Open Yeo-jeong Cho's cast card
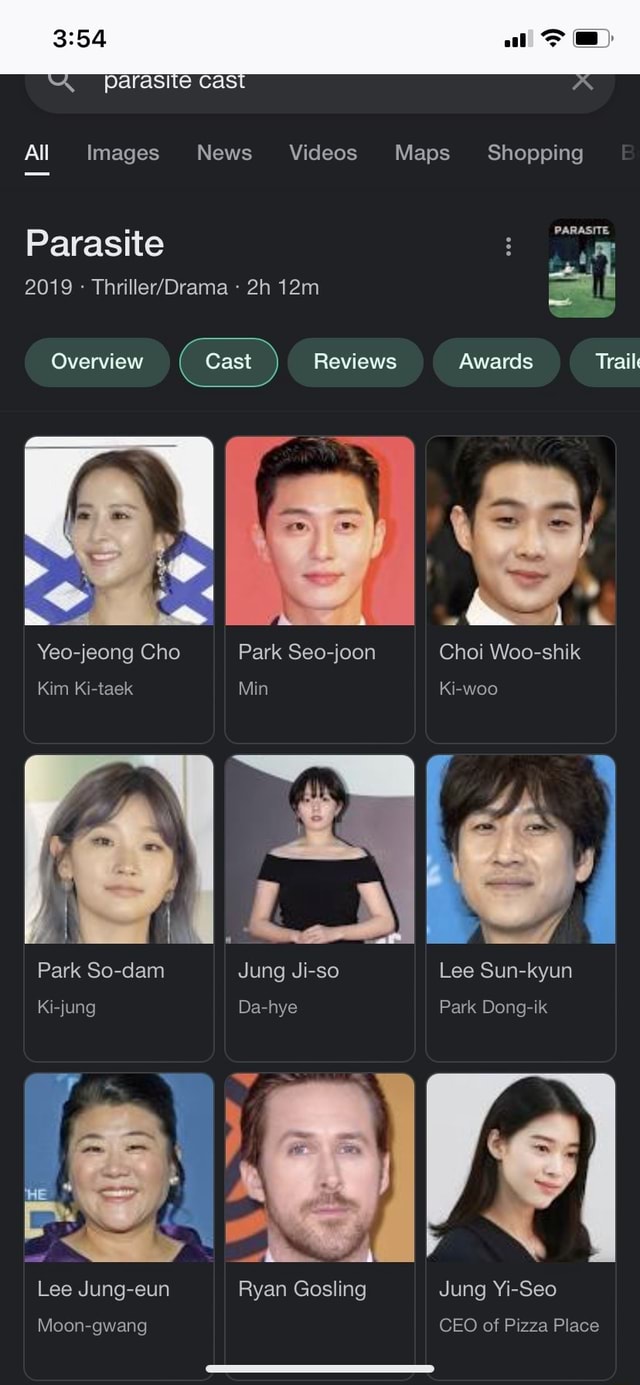The width and height of the screenshot is (640, 1385). click(x=119, y=588)
